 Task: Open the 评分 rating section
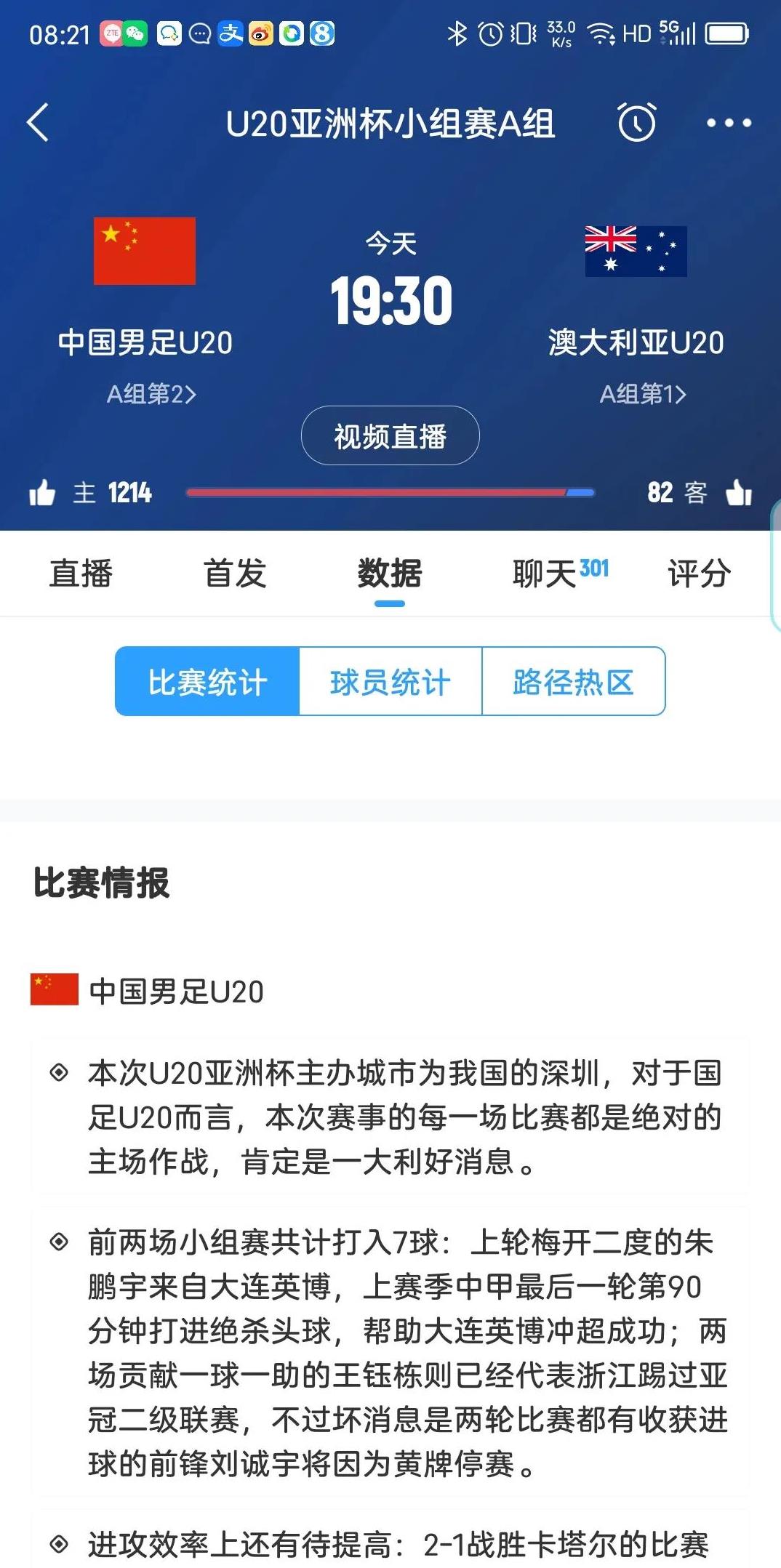[699, 574]
